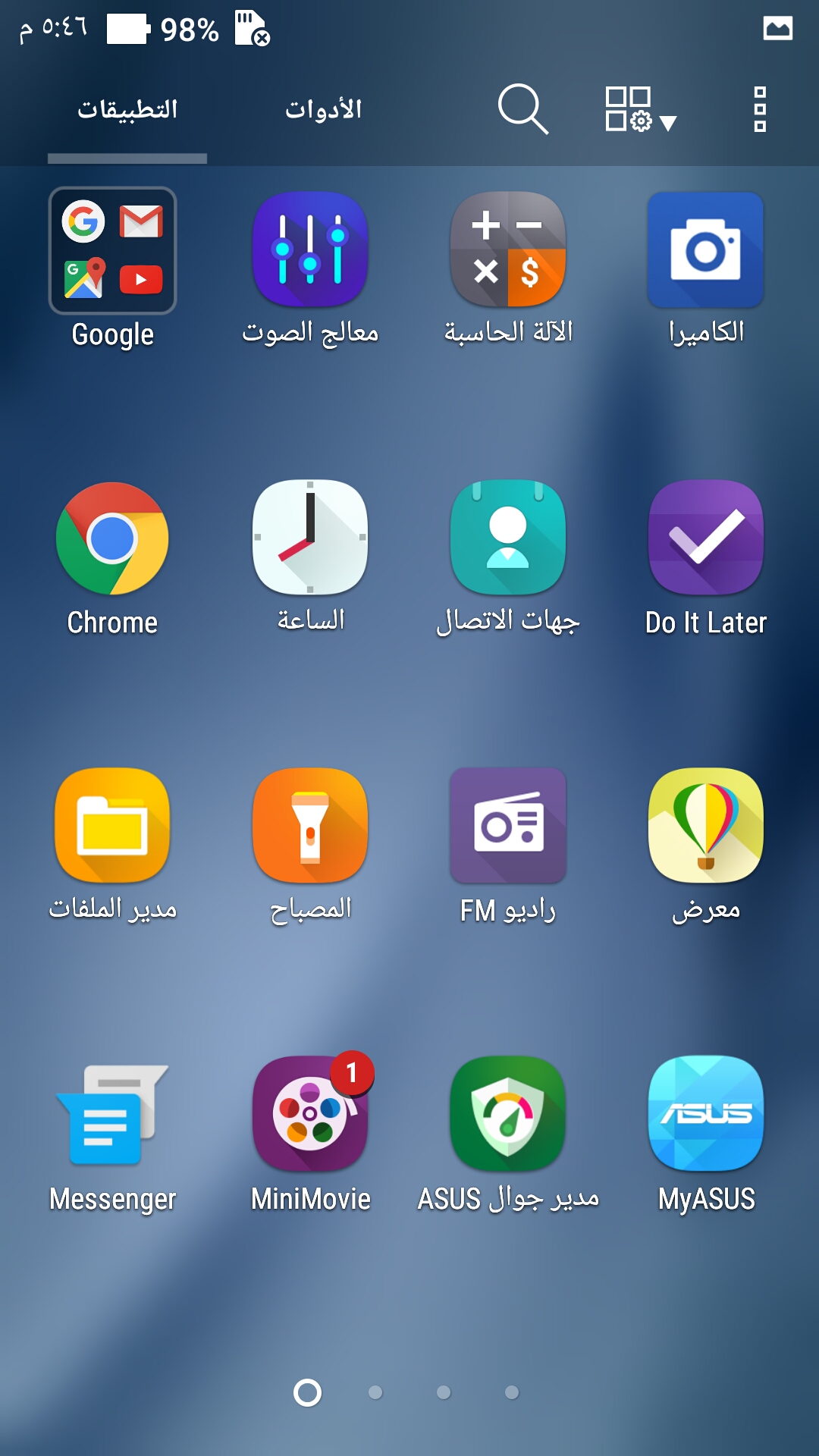Open the app drawer search
Screen dimensions: 819x1456
tap(522, 109)
